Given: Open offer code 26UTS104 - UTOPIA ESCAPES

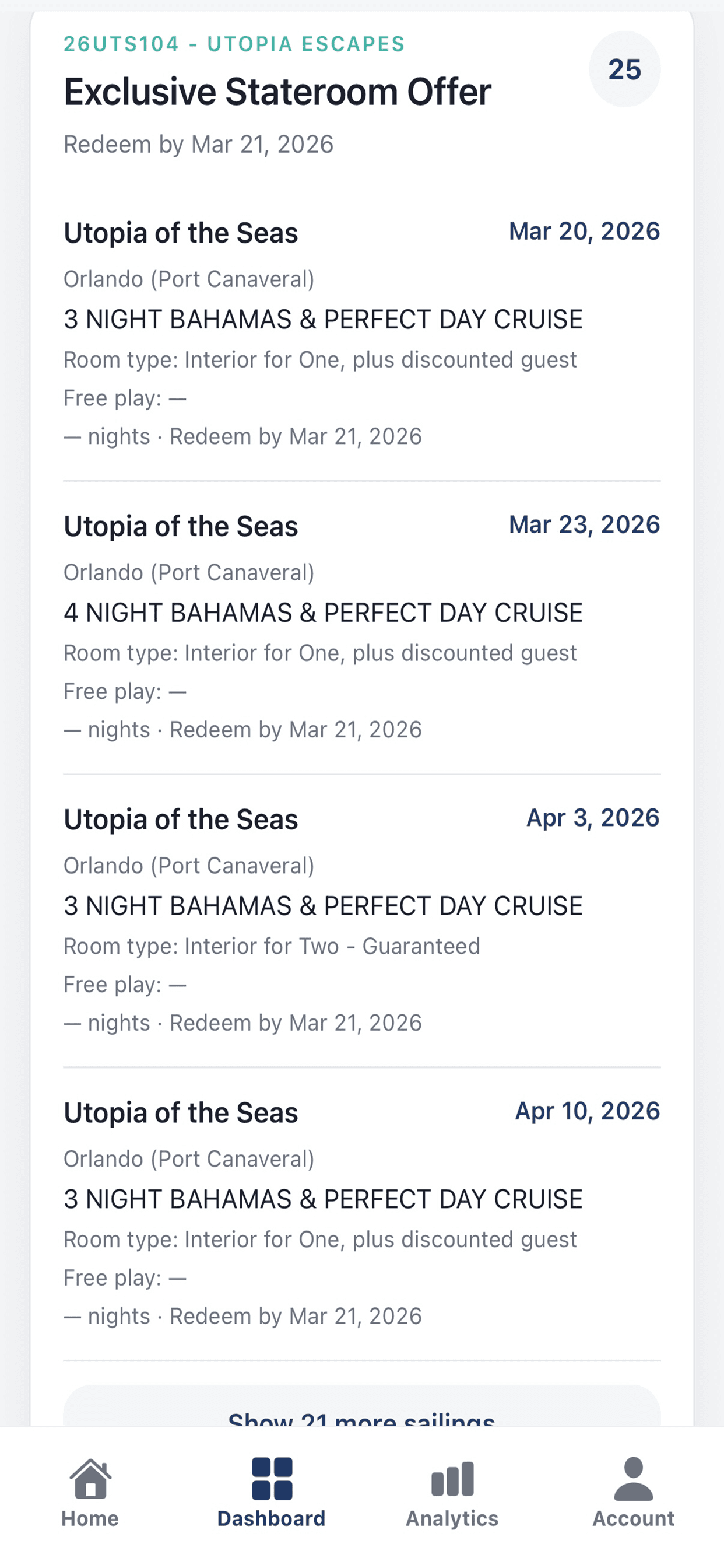Looking at the screenshot, I should point(234,43).
